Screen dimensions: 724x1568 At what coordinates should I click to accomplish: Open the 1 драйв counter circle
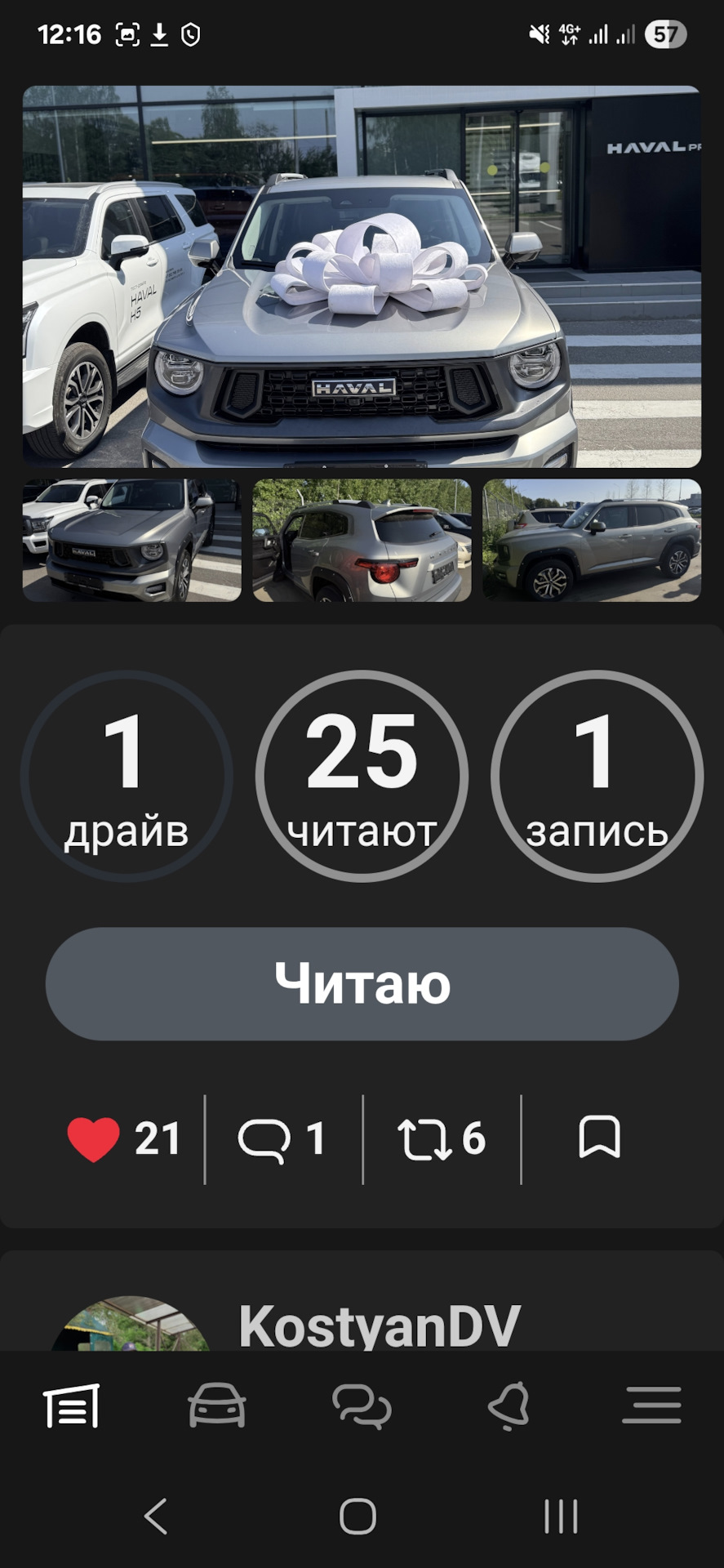point(127,776)
